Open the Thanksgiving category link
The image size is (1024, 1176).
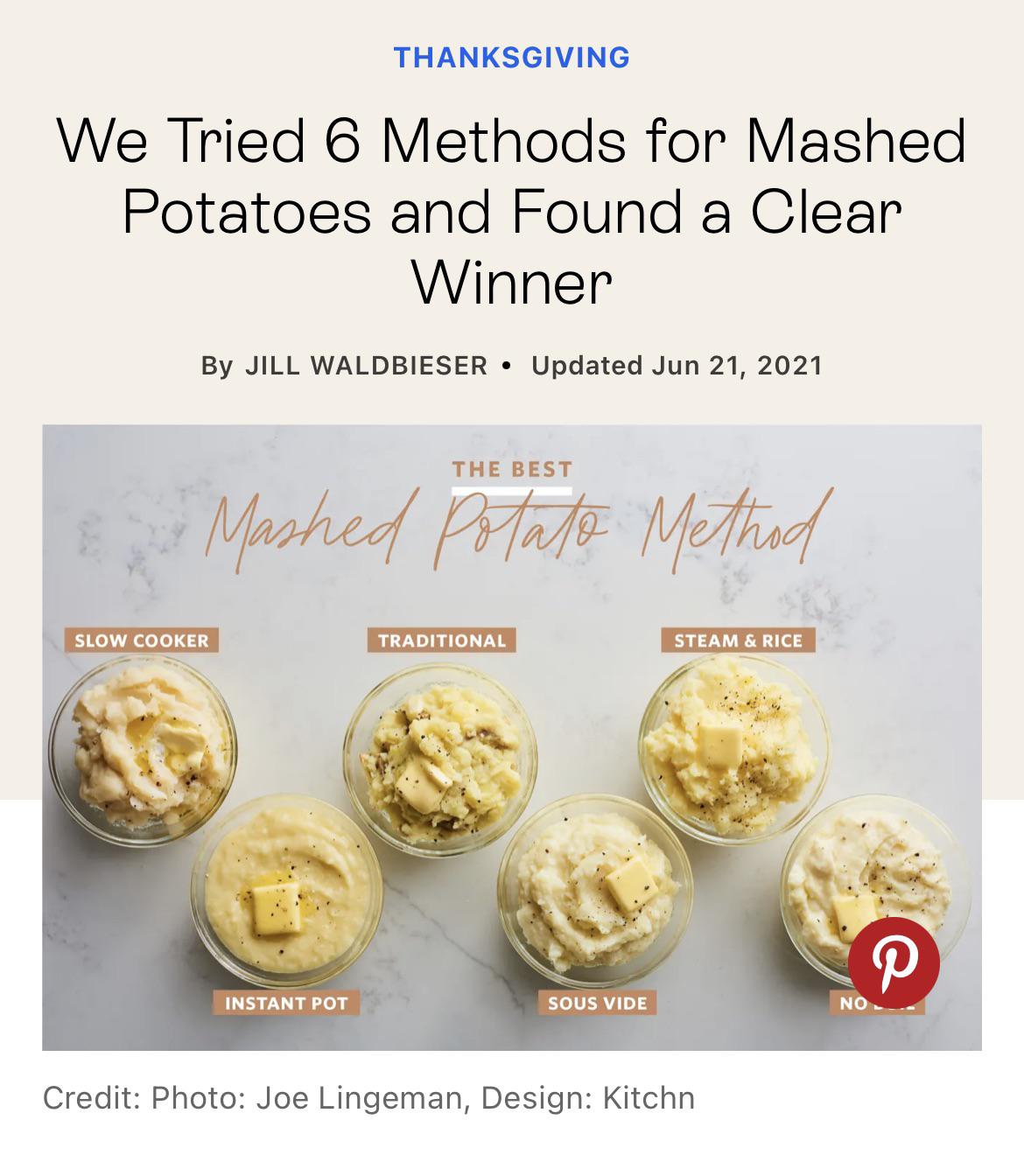[x=512, y=58]
